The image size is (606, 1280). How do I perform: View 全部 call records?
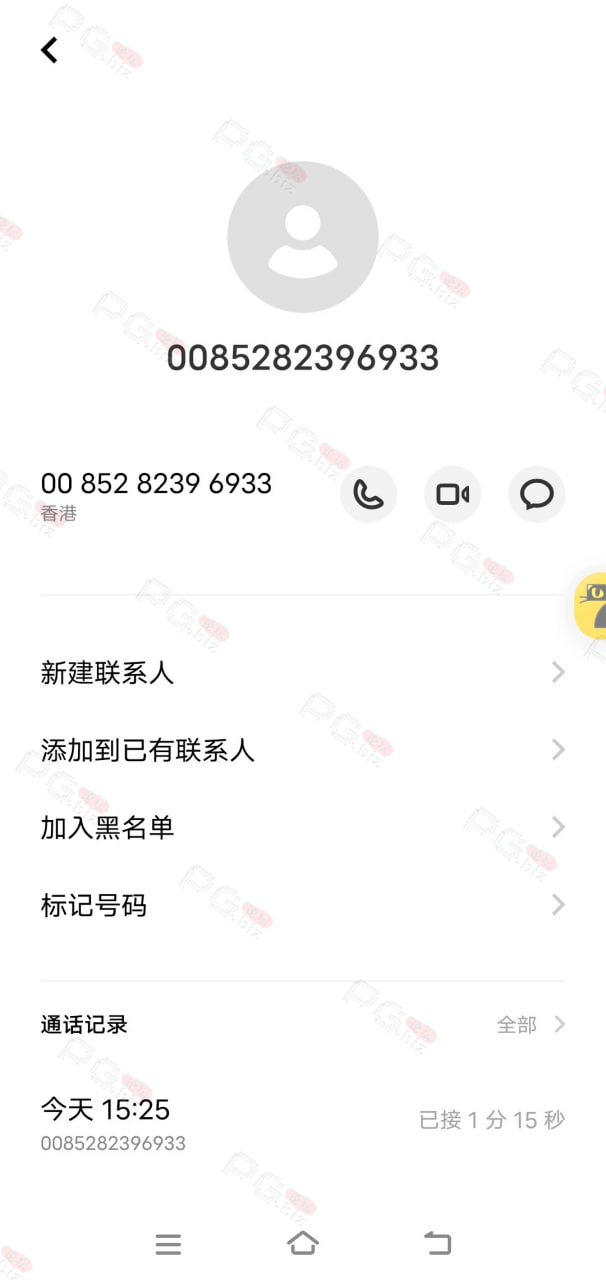531,1024
